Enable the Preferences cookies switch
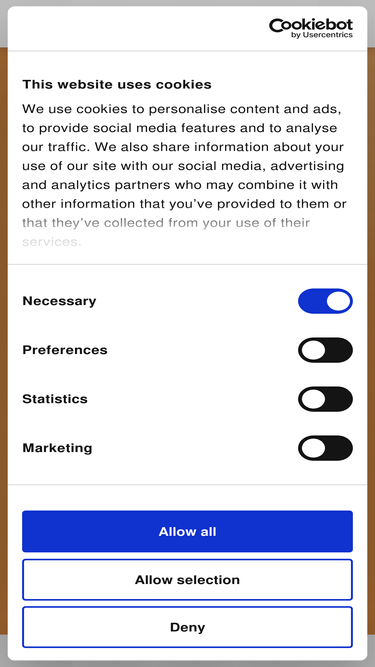Viewport: 375px width, 667px height. pyautogui.click(x=325, y=350)
